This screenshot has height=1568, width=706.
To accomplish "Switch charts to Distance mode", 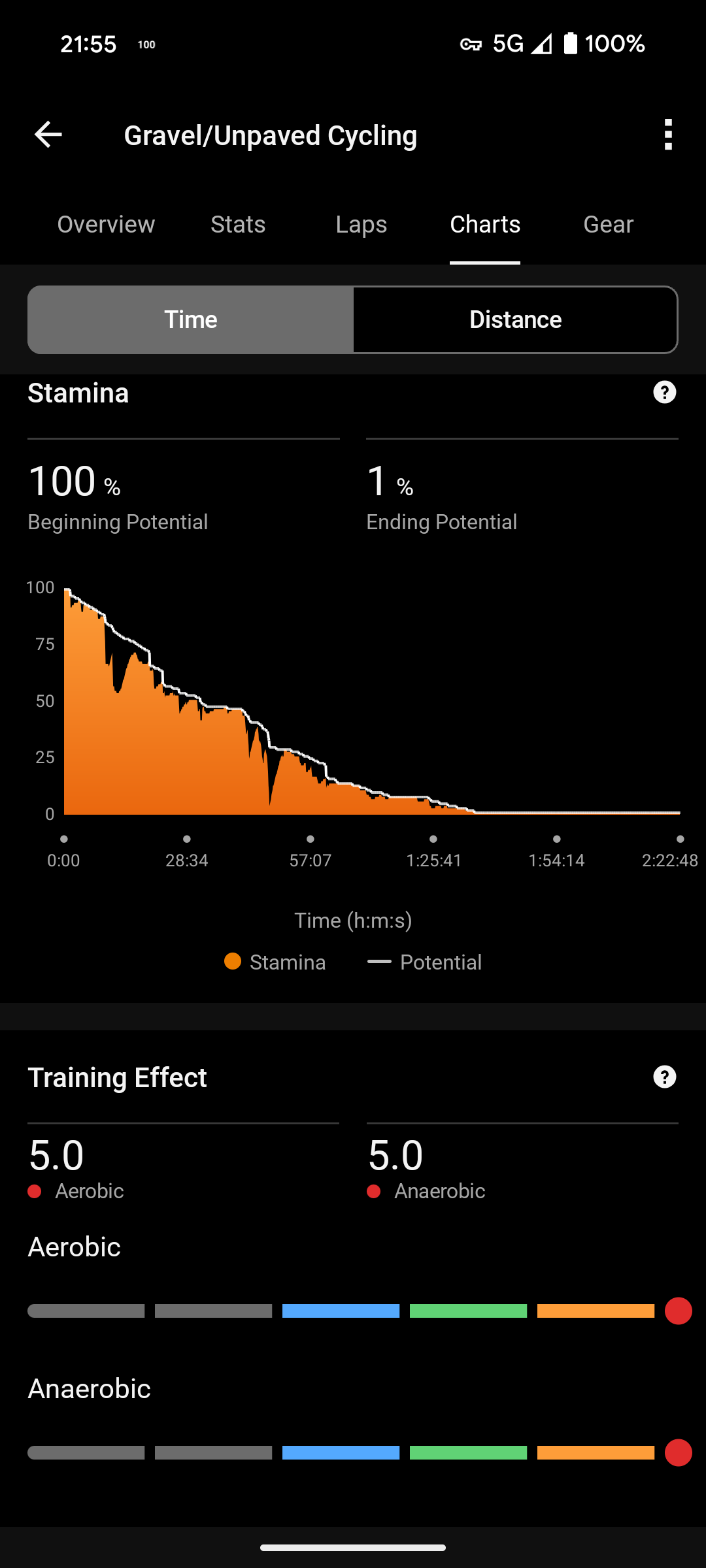I will coord(515,319).
